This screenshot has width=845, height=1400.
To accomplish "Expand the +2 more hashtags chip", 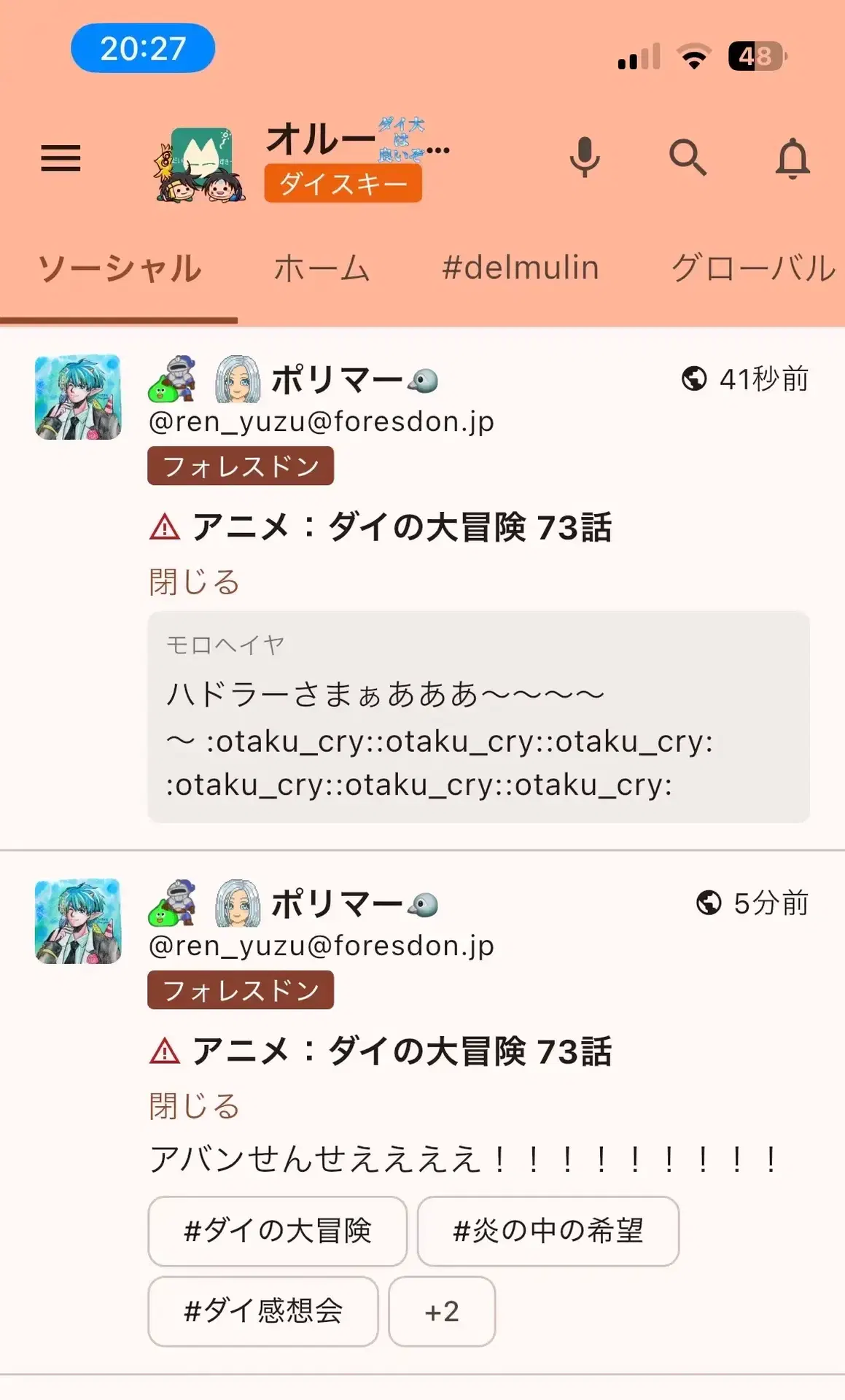I will click(442, 1311).
